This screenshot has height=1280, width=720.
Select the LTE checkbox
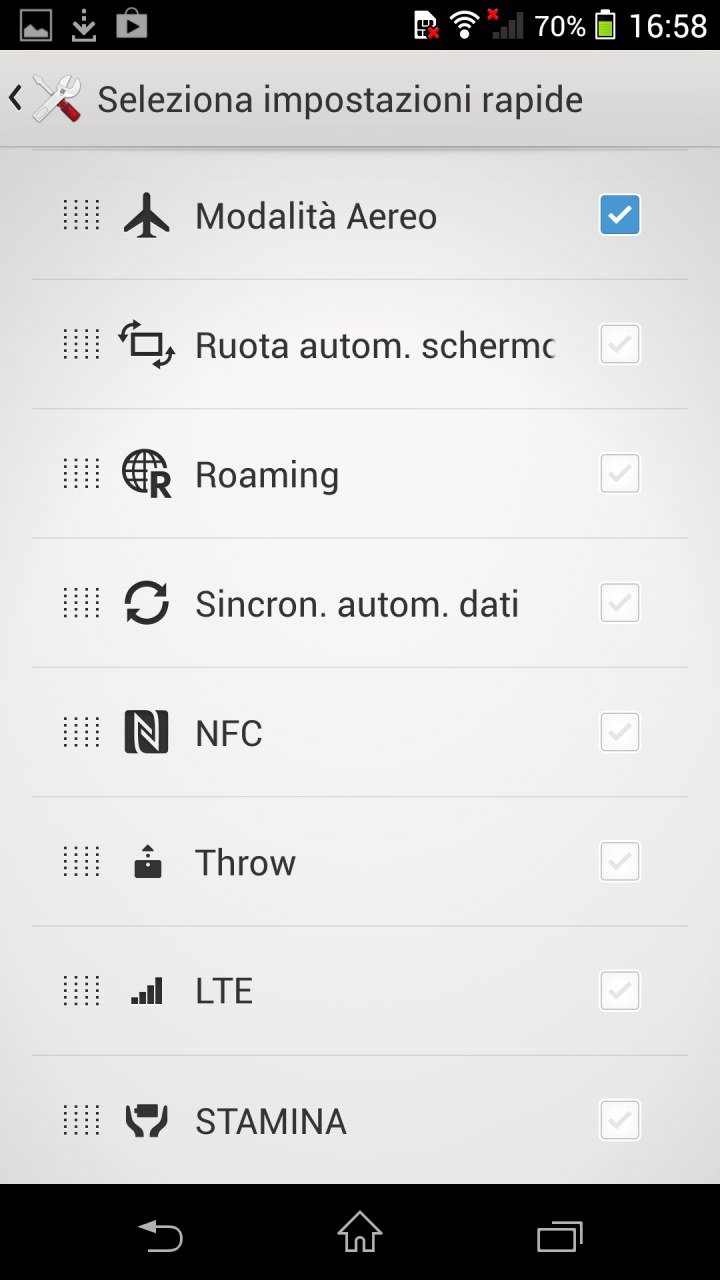click(x=620, y=991)
